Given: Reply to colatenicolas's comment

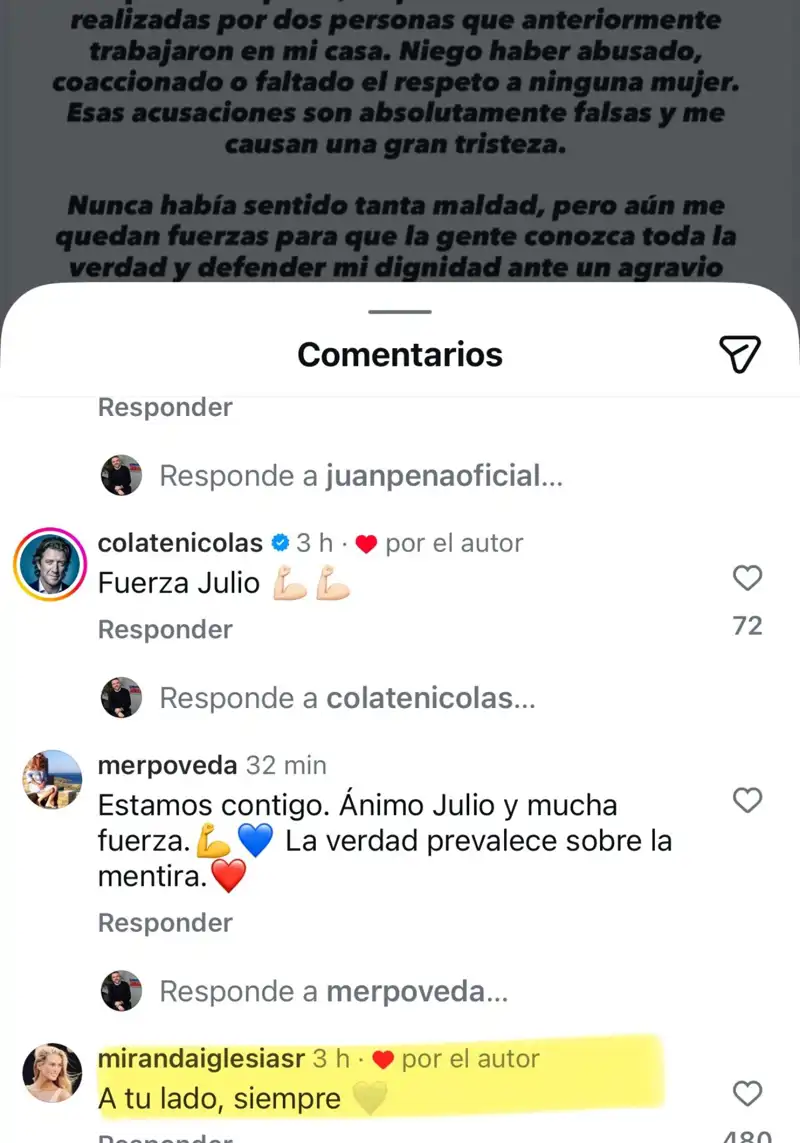Looking at the screenshot, I should [165, 629].
